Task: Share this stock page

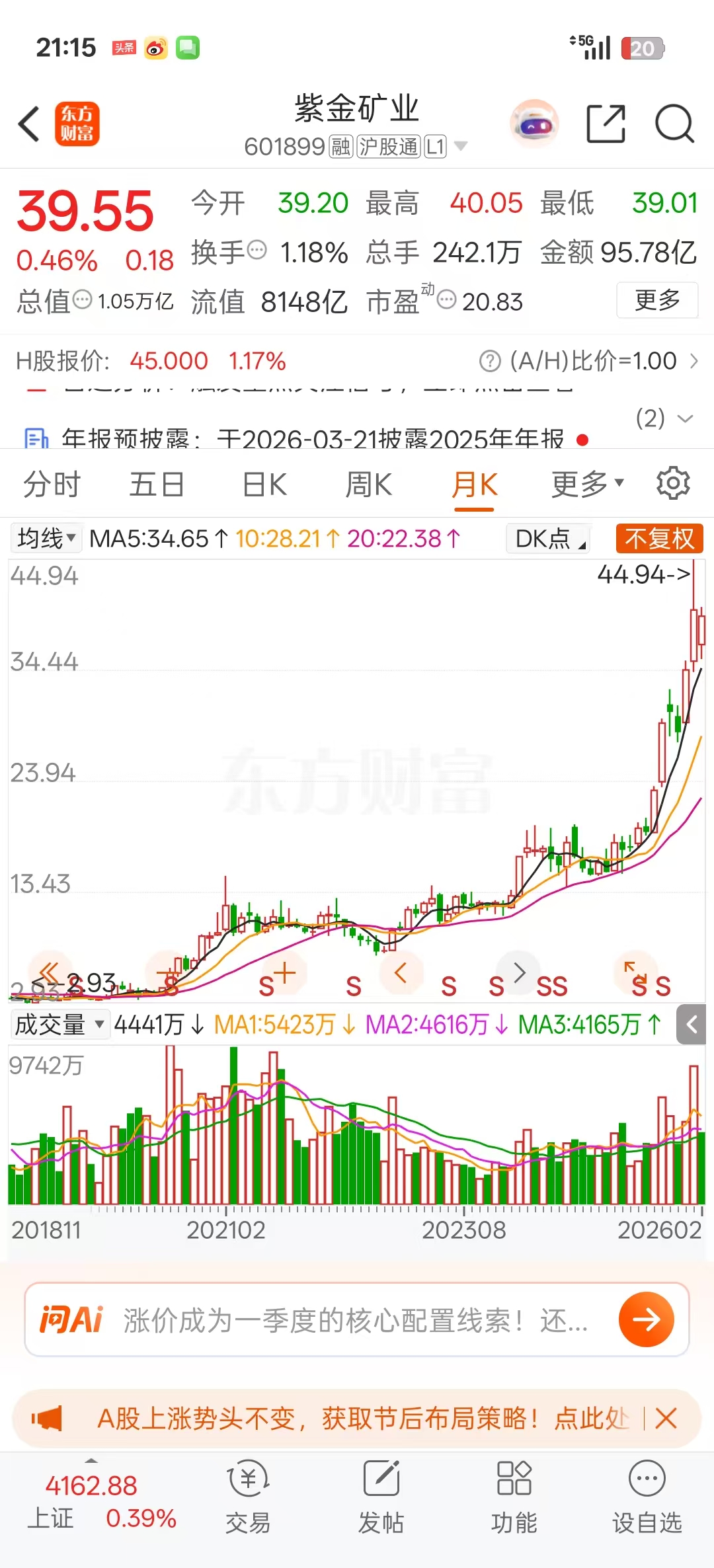Action: point(606,124)
